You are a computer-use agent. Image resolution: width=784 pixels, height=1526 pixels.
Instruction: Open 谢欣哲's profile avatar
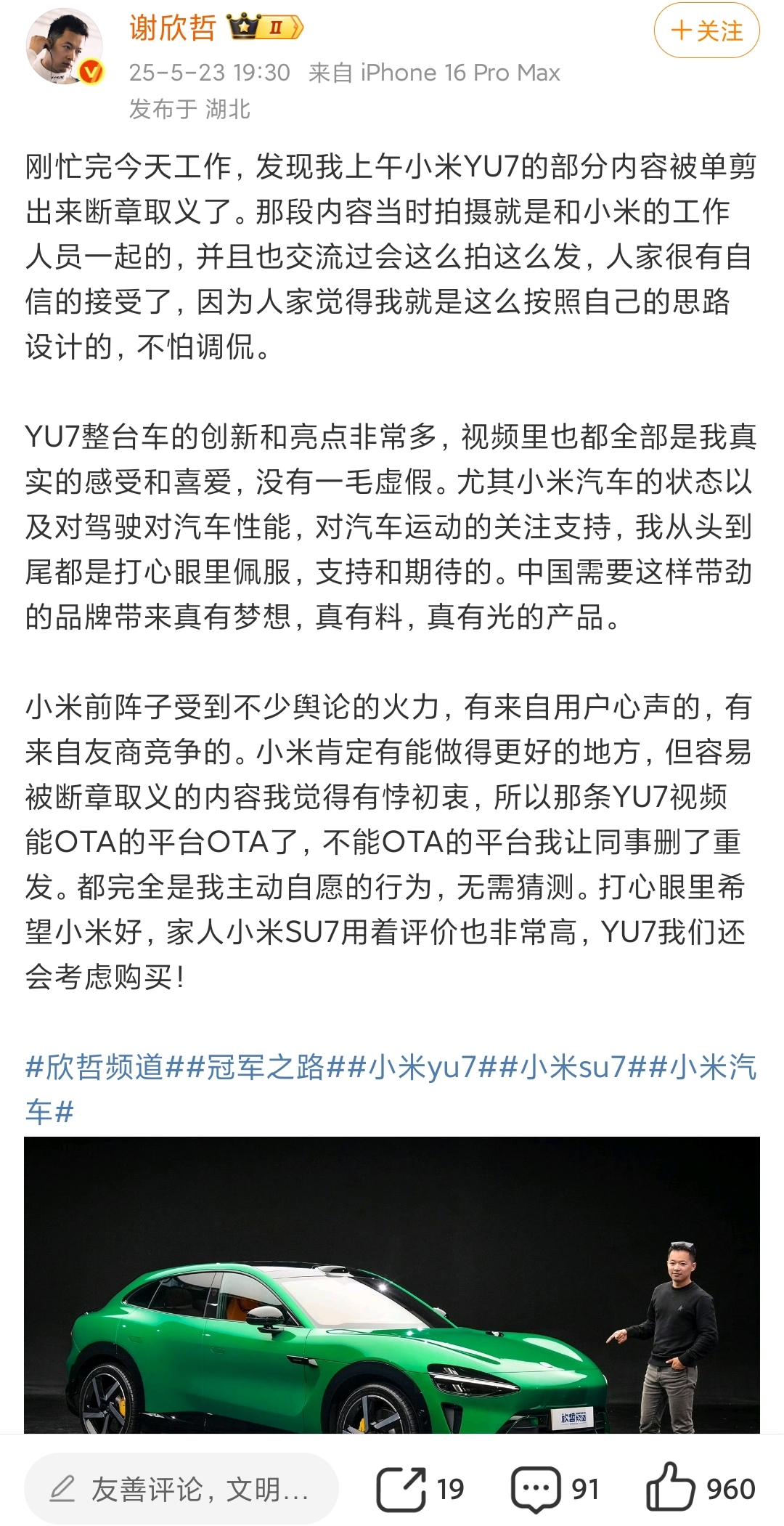(64, 48)
